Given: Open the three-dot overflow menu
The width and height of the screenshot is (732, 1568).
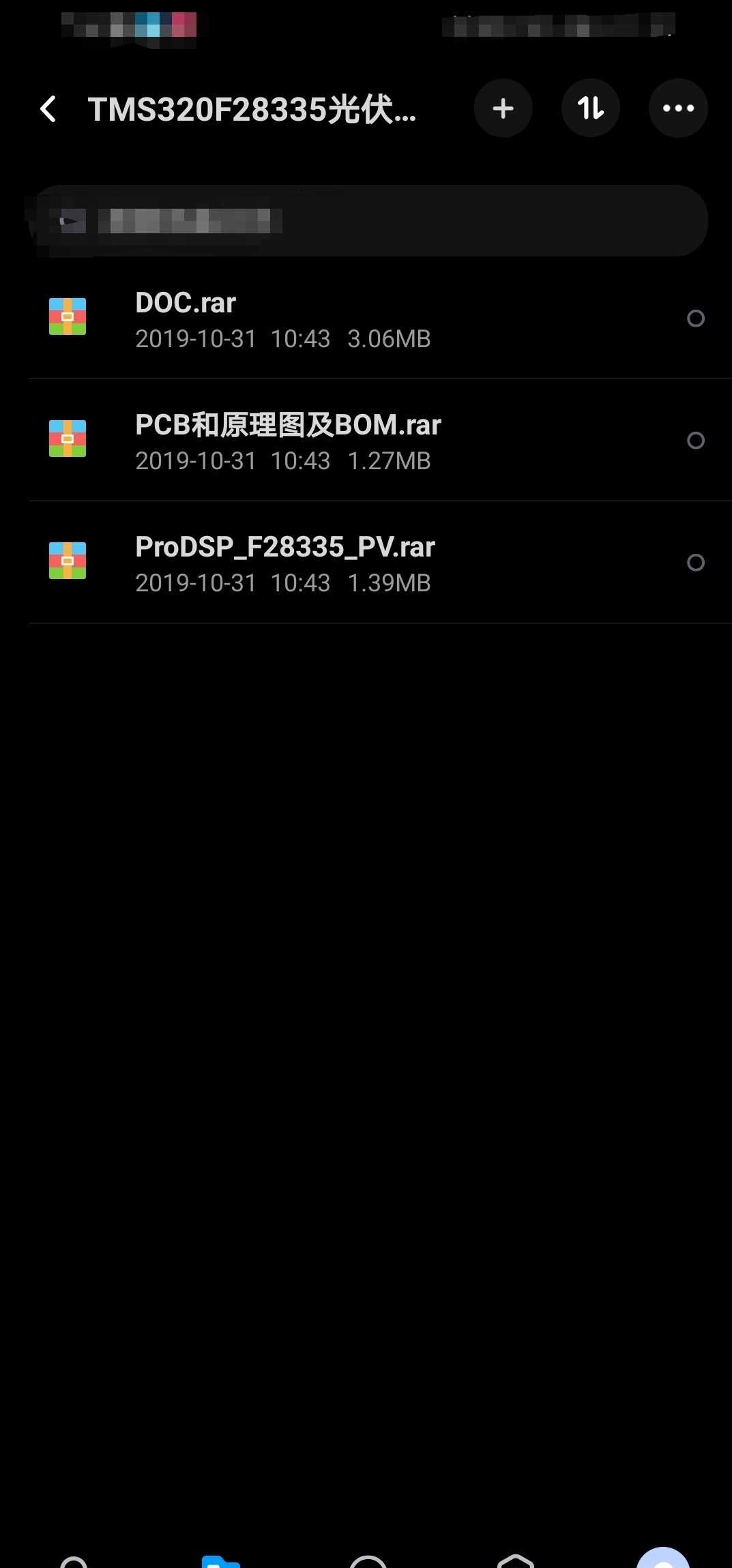Looking at the screenshot, I should 677,108.
